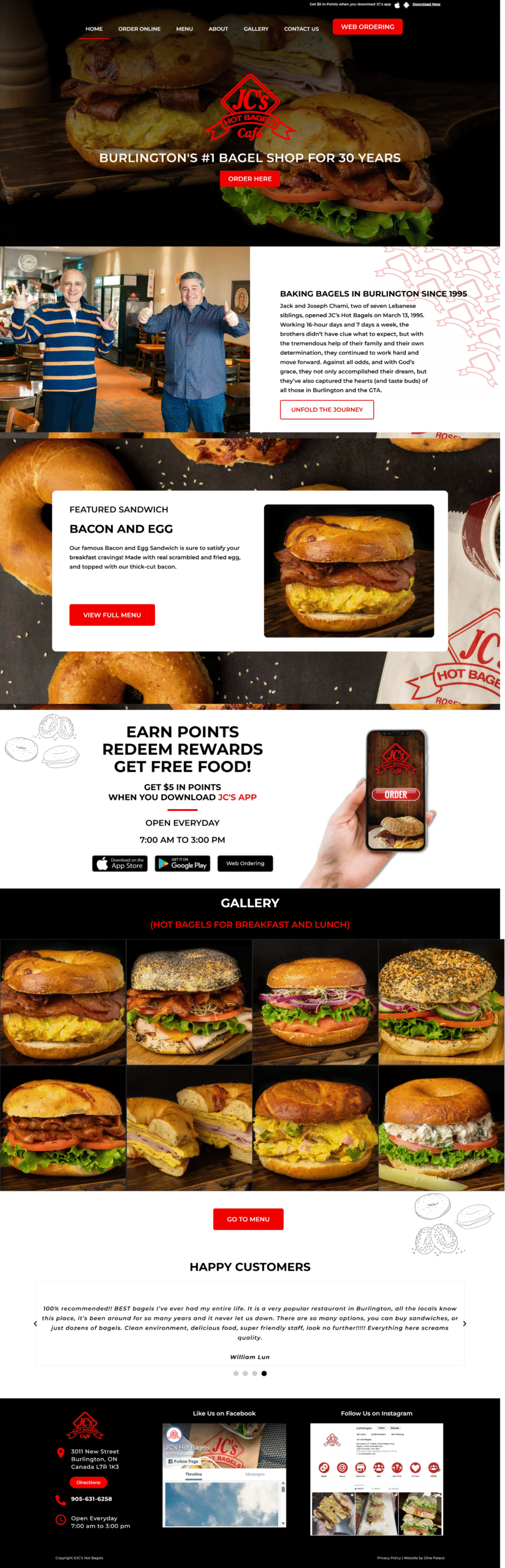Follow the Facebook page

[183, 1461]
